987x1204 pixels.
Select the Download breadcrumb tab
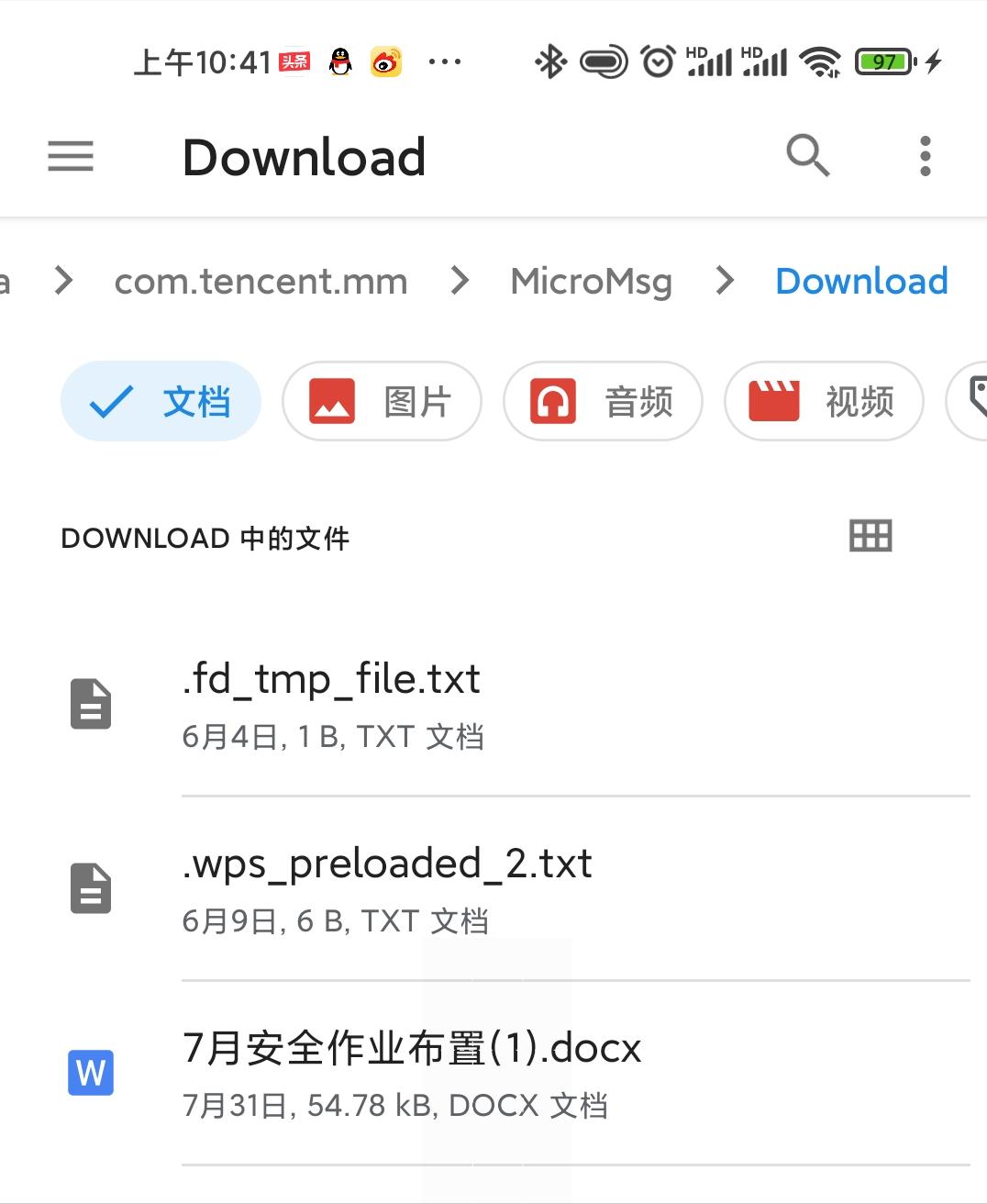point(860,282)
